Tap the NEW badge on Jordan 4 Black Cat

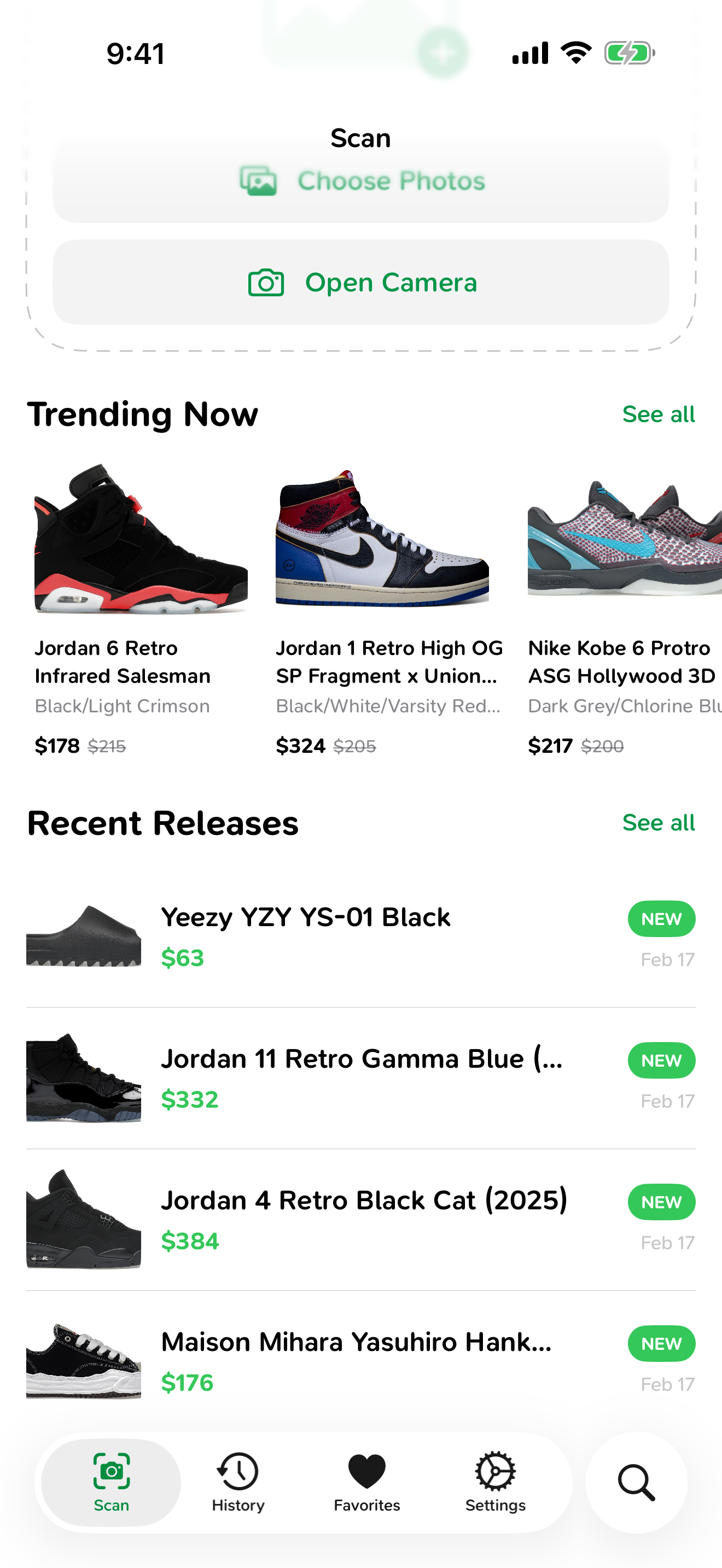(x=661, y=1202)
